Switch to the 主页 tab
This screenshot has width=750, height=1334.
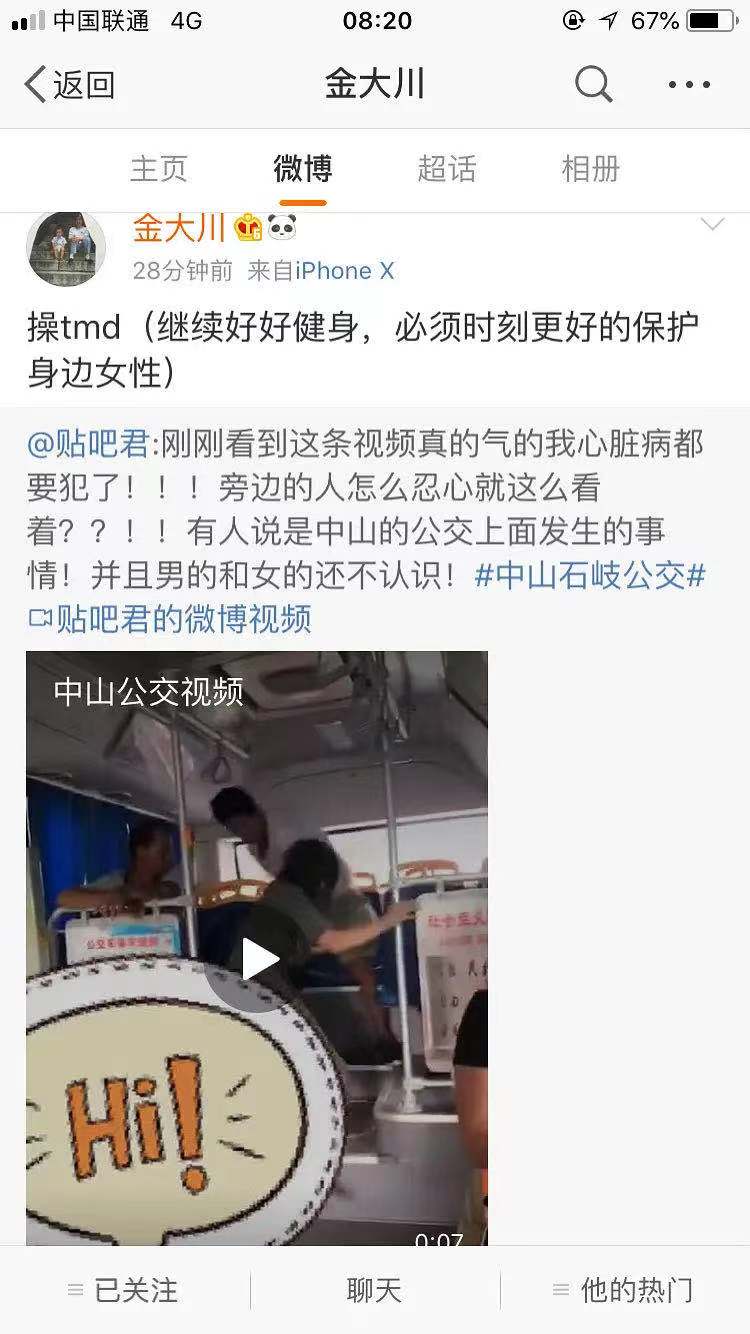(x=158, y=169)
